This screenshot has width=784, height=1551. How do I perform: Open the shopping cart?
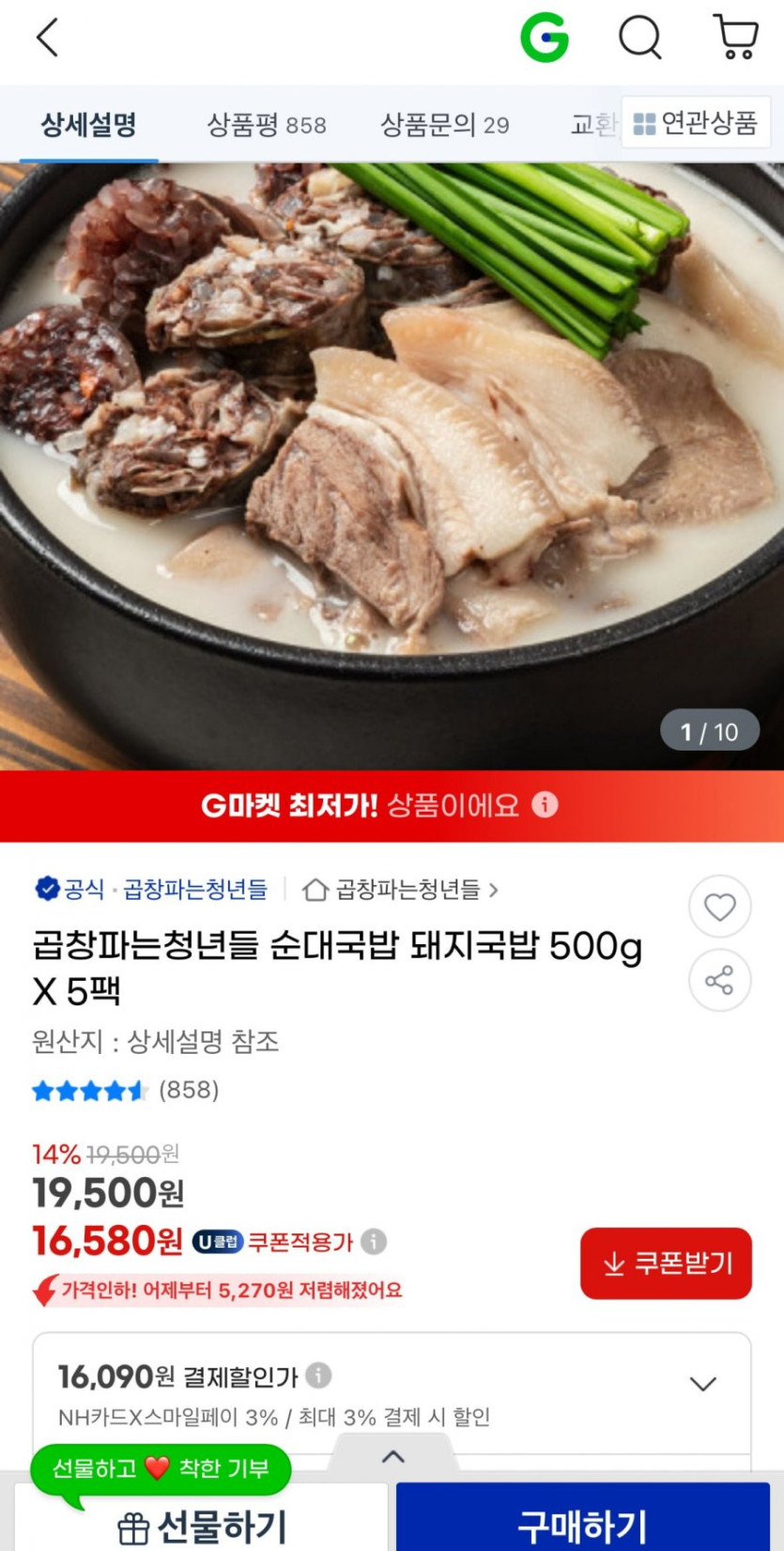[736, 38]
